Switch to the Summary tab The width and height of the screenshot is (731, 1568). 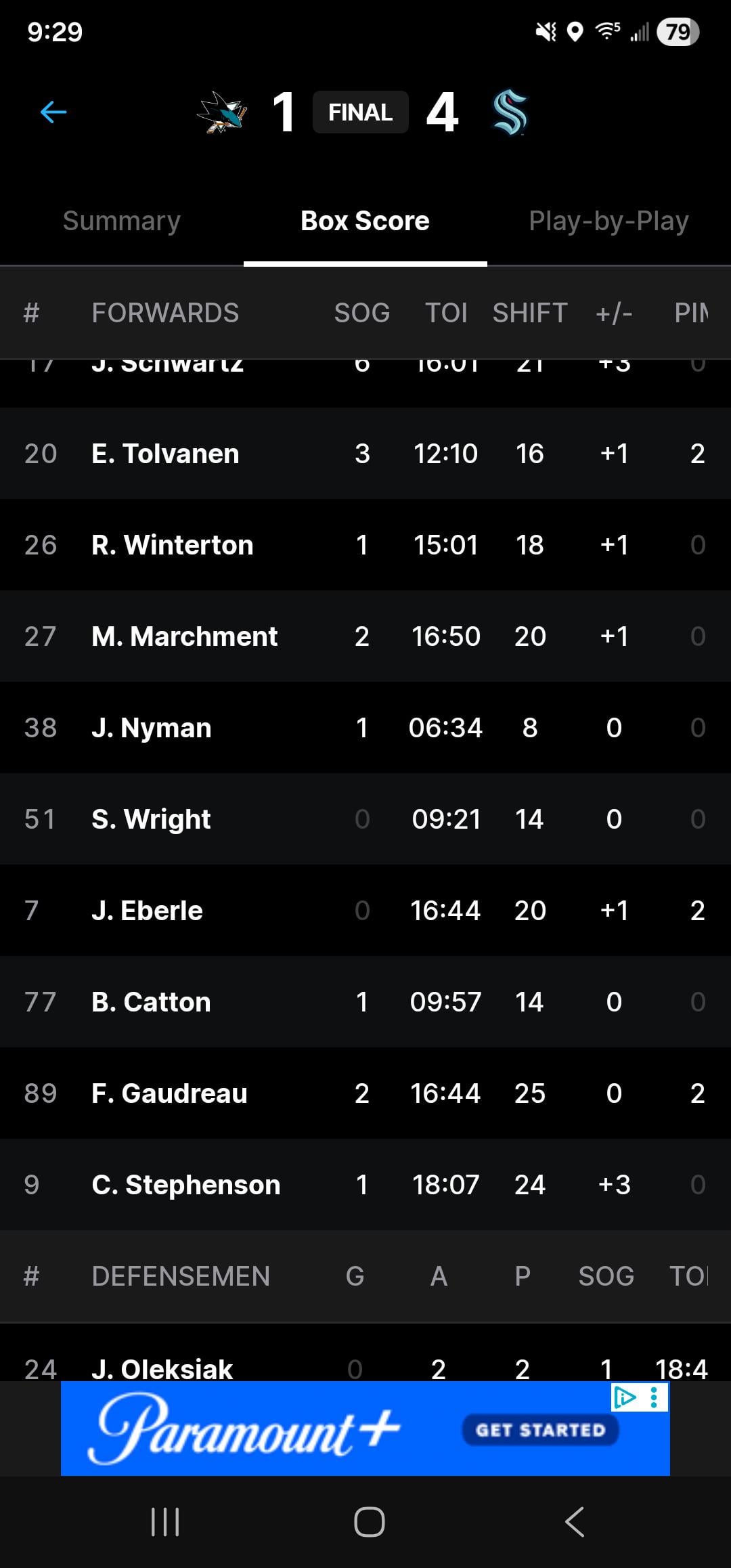point(122,221)
